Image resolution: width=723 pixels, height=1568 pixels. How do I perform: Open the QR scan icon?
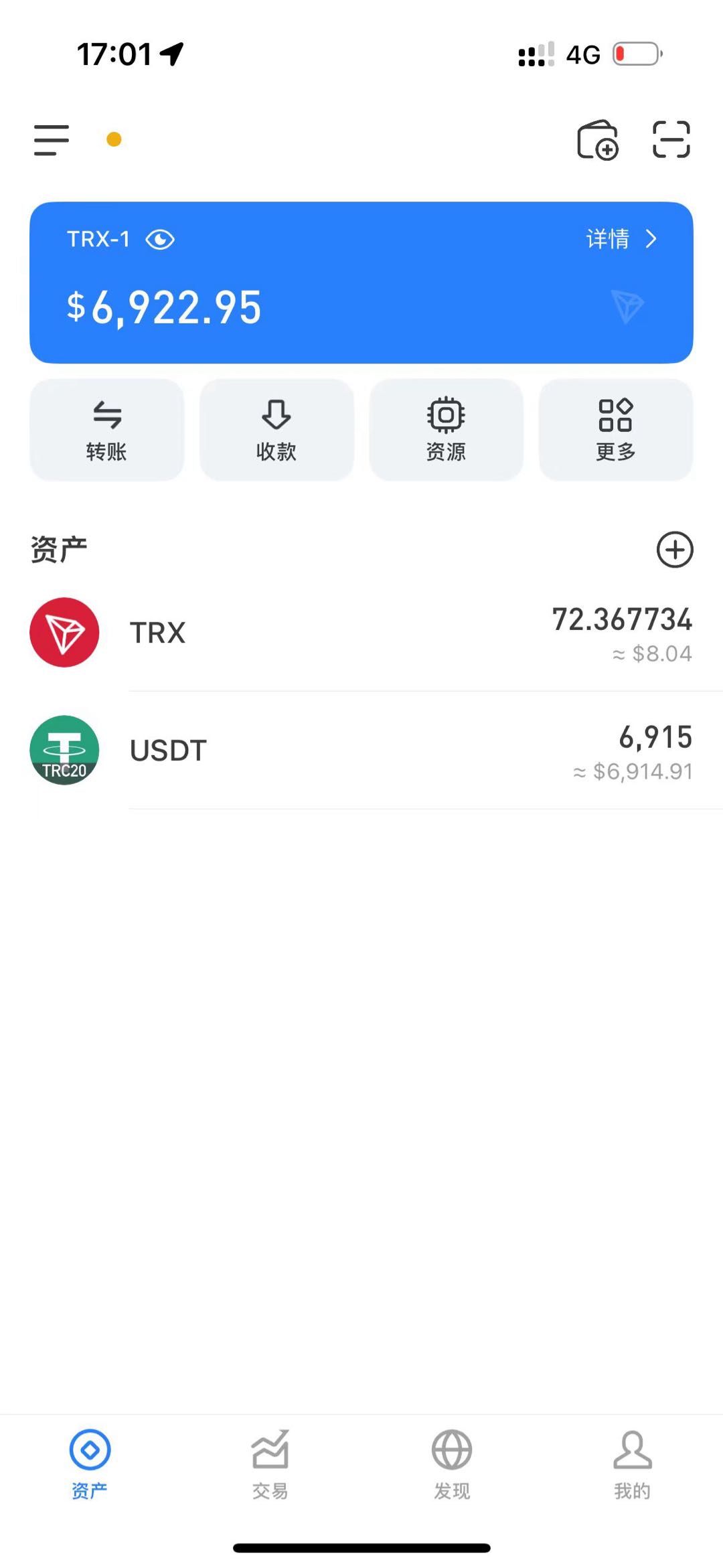[x=671, y=139]
